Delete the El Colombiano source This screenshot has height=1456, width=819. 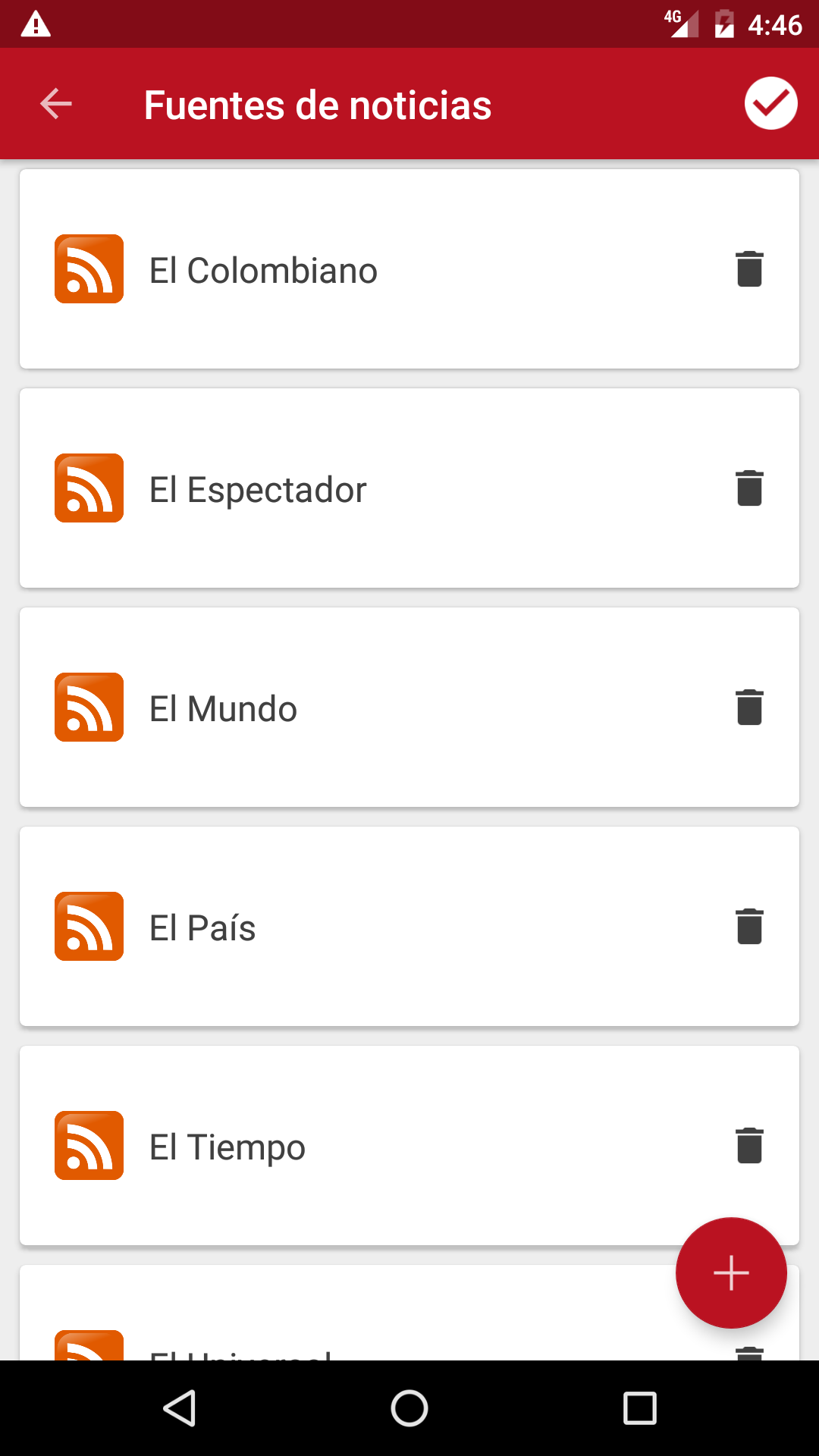pos(749,269)
